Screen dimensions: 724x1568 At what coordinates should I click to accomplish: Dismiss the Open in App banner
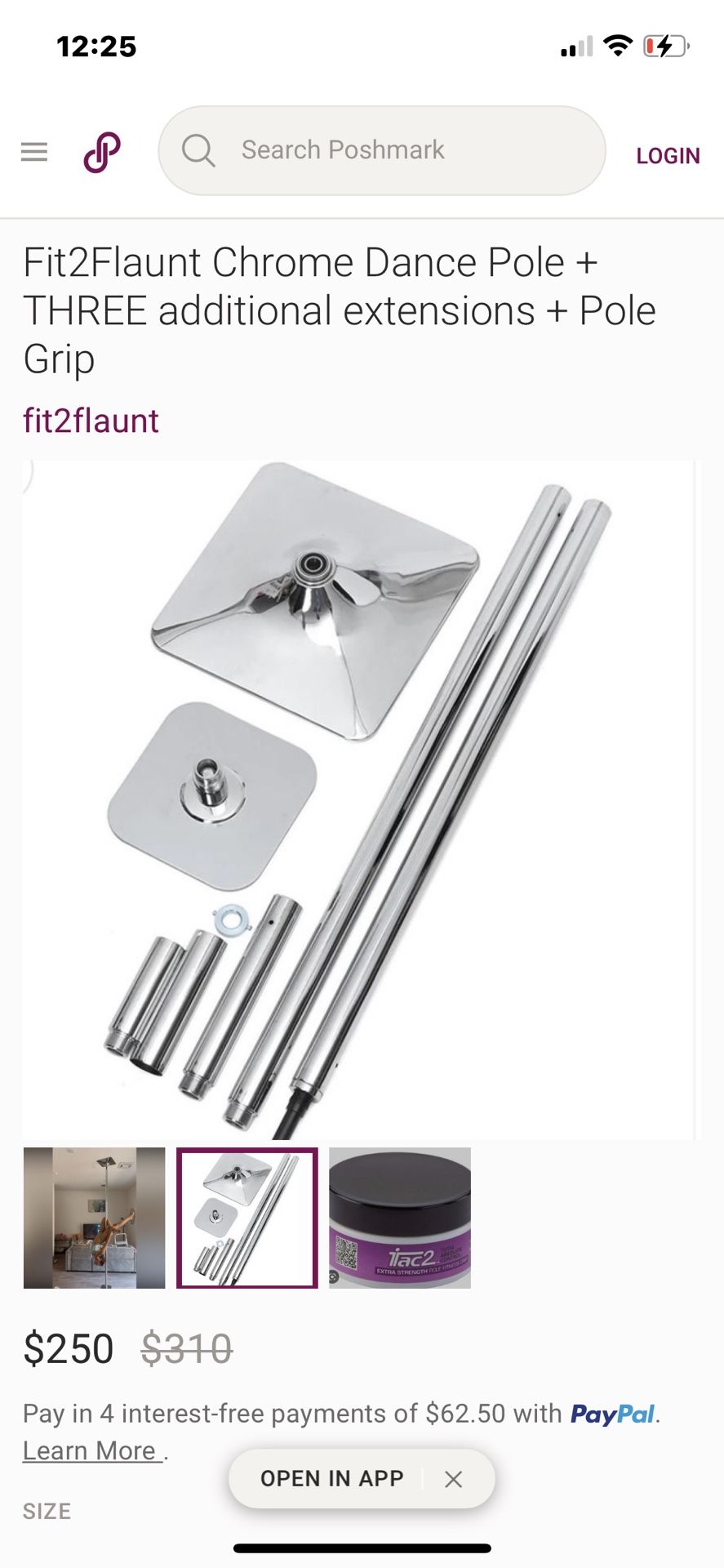[454, 1479]
